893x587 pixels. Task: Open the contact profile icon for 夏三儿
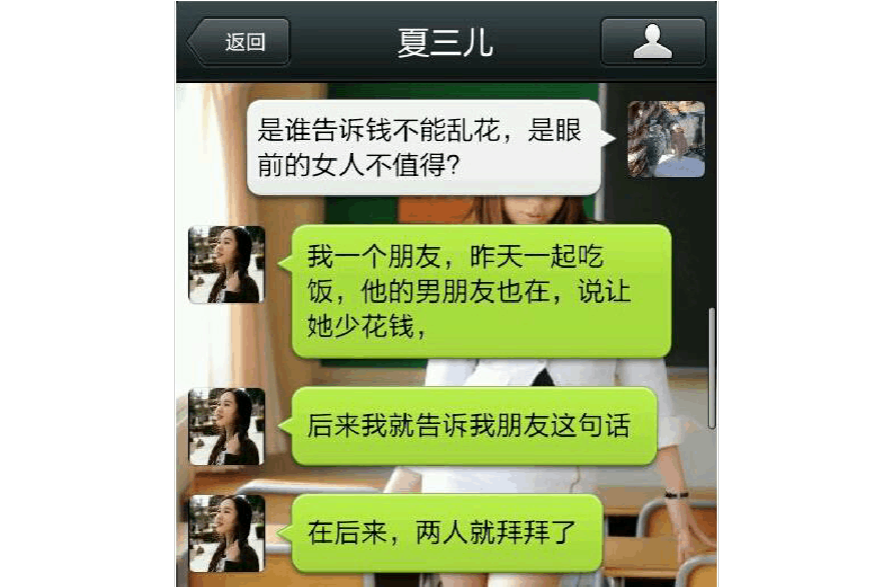652,42
